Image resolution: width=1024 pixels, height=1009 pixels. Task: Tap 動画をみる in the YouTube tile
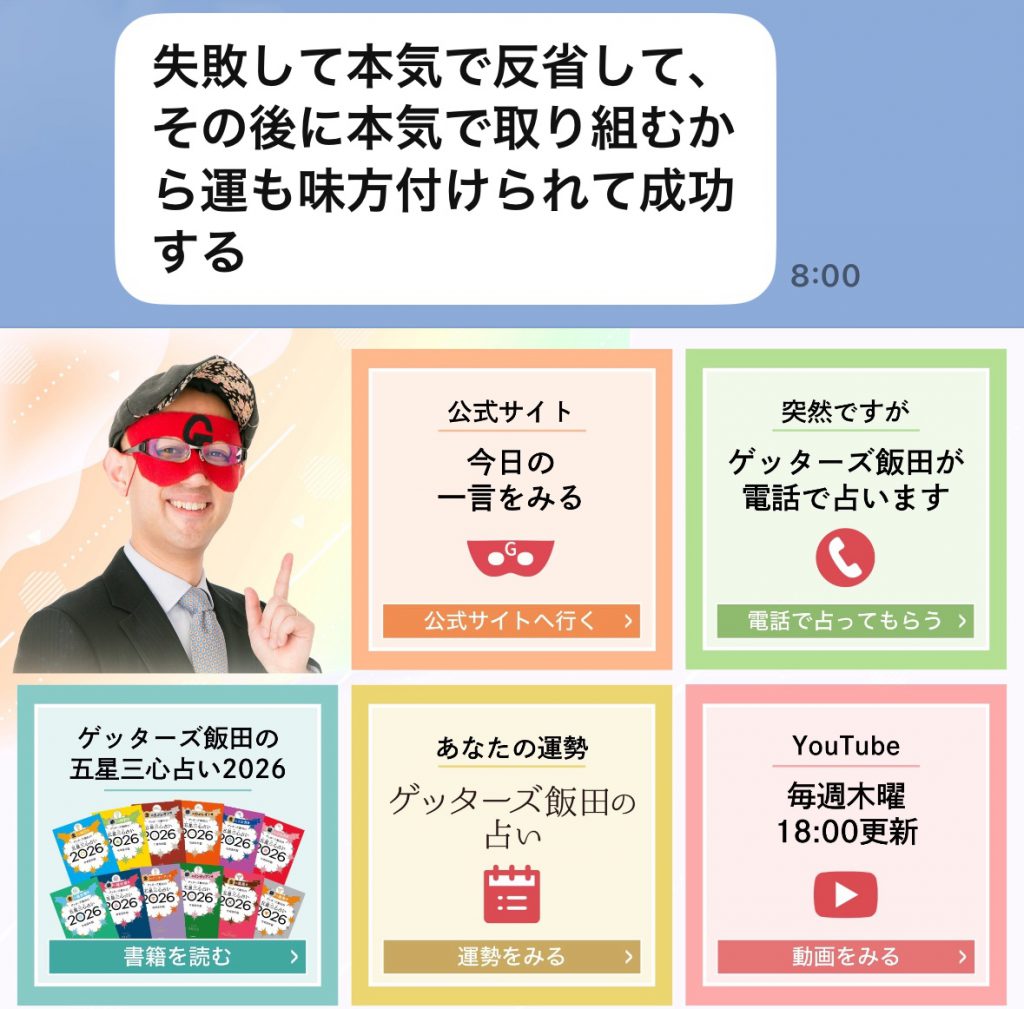pos(845,957)
